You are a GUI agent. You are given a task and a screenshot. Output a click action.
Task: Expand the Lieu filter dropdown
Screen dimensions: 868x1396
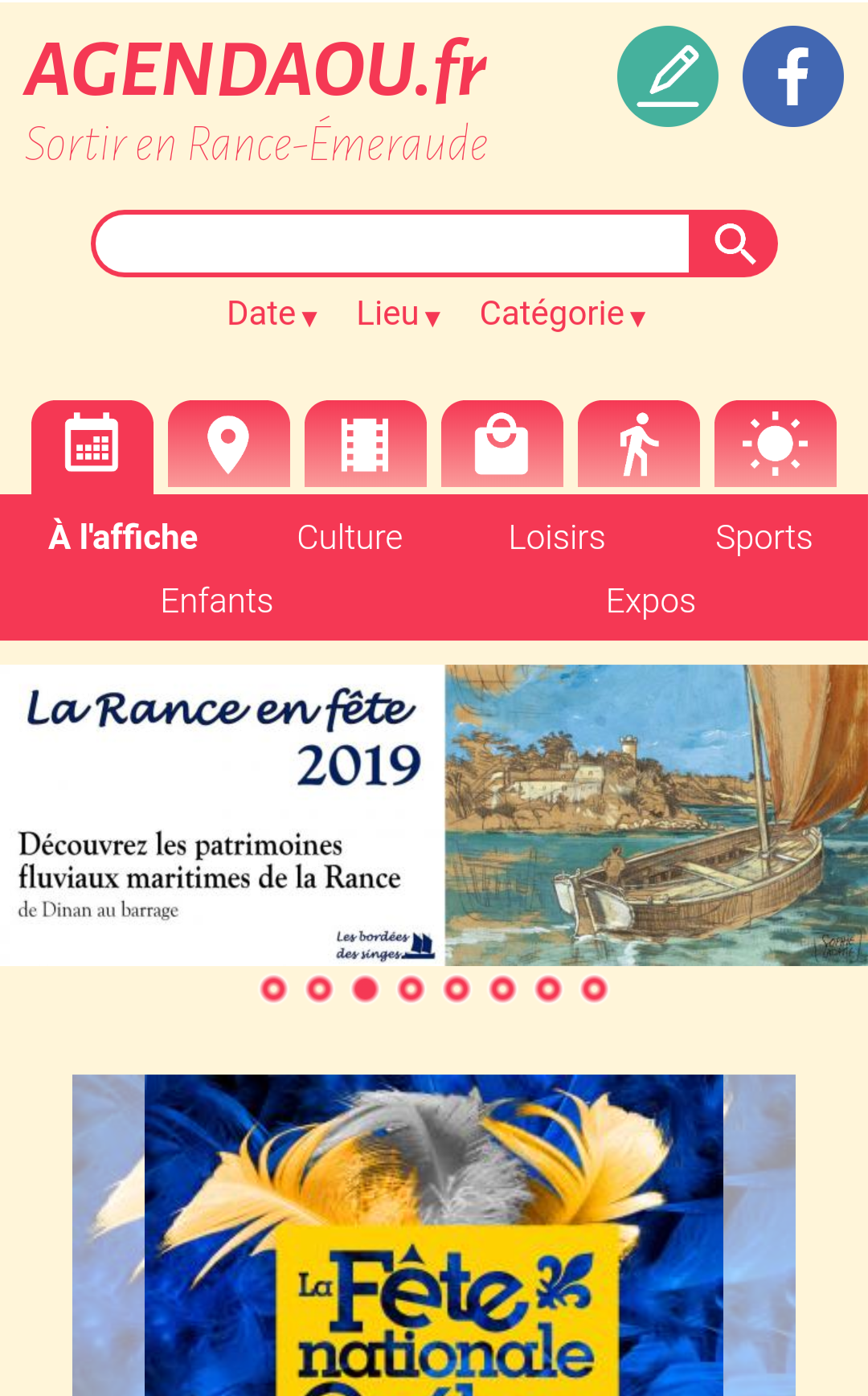point(398,314)
